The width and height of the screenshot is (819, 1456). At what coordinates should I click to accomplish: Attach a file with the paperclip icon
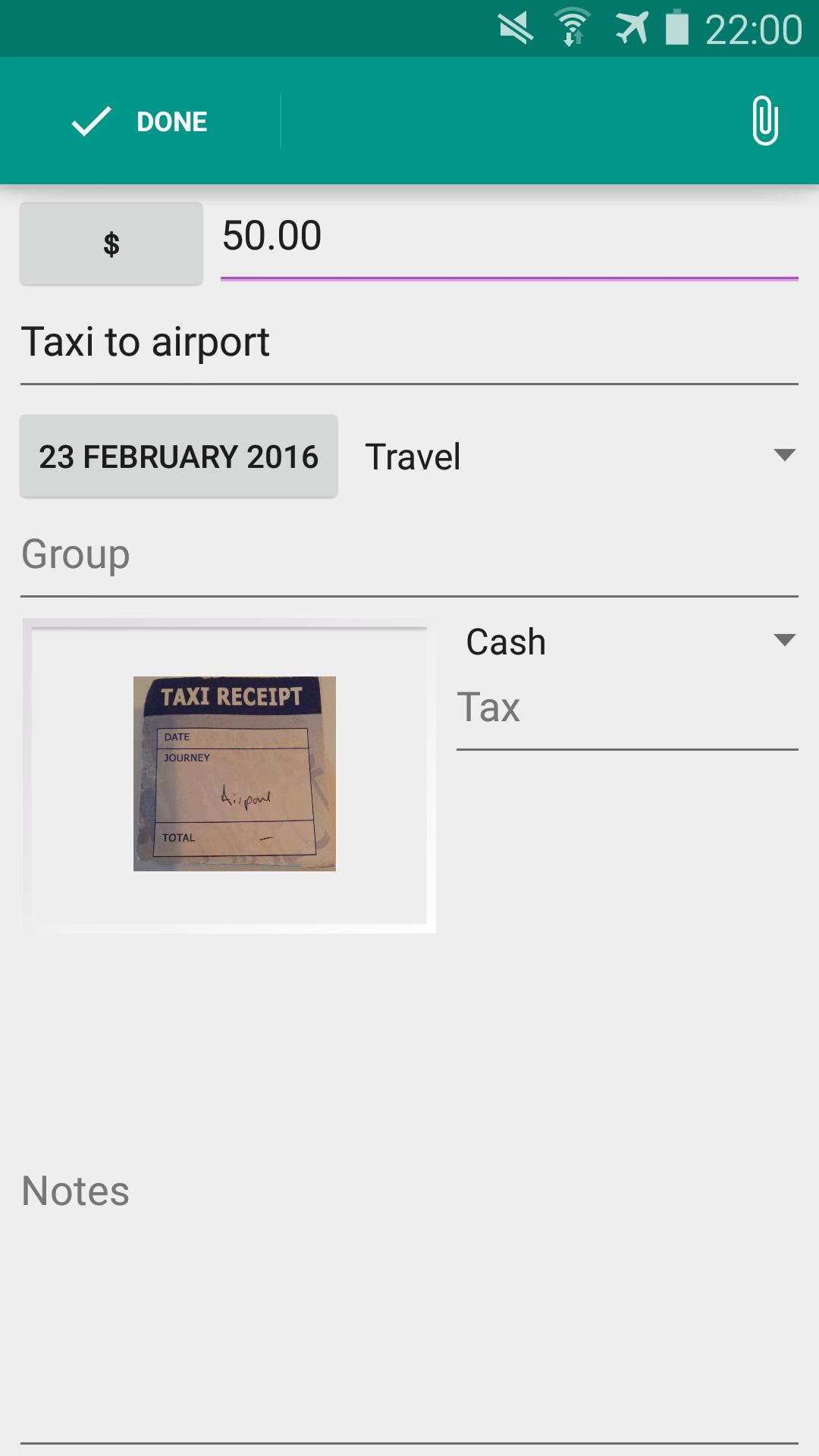pyautogui.click(x=764, y=121)
